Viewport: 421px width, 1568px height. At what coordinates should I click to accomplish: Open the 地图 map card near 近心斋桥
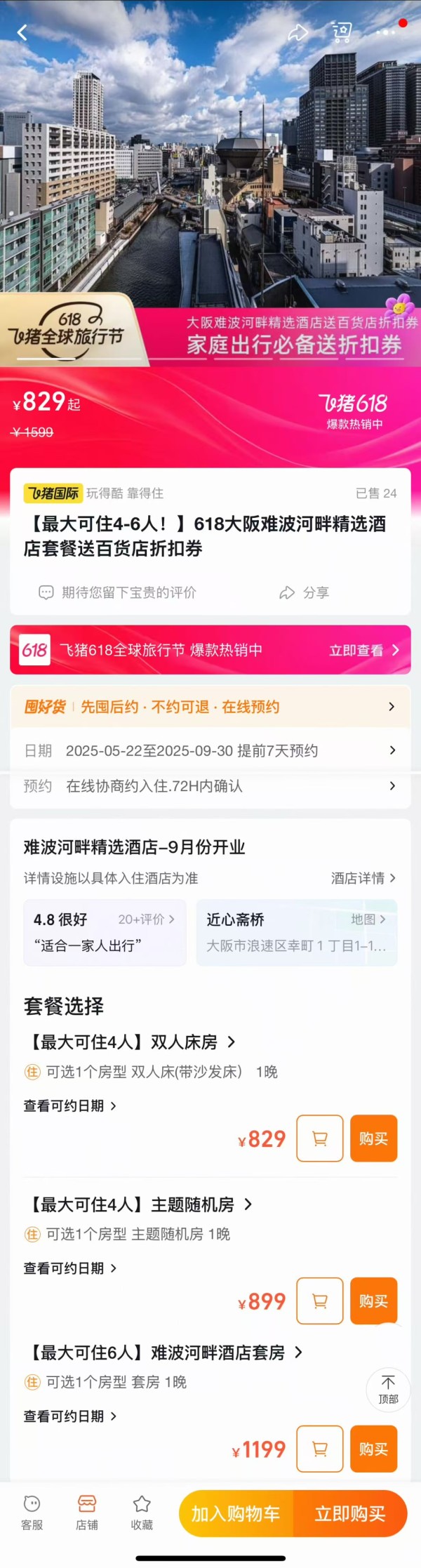297,932
